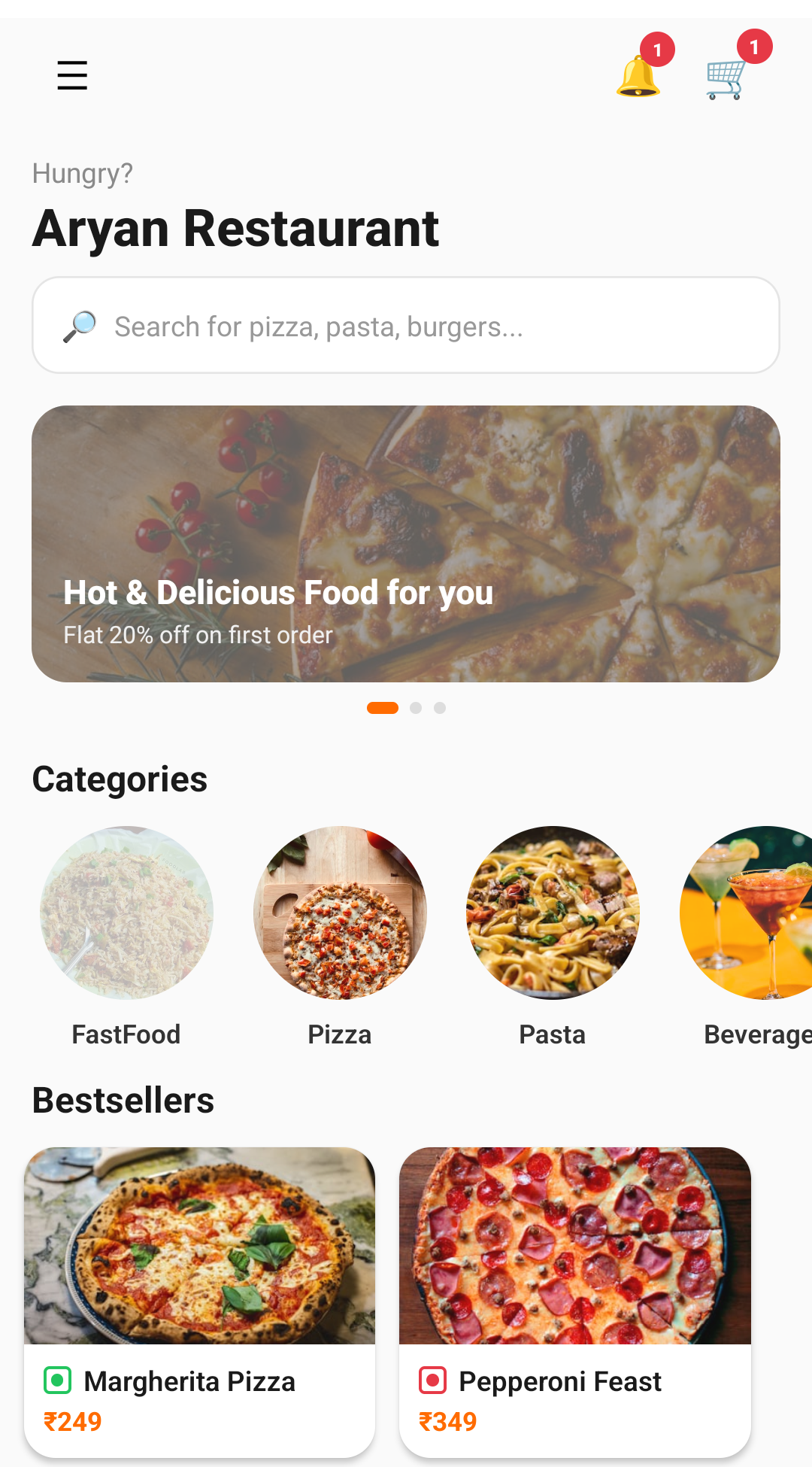The width and height of the screenshot is (812, 1467).
Task: Select the Pizza category
Action: click(340, 937)
